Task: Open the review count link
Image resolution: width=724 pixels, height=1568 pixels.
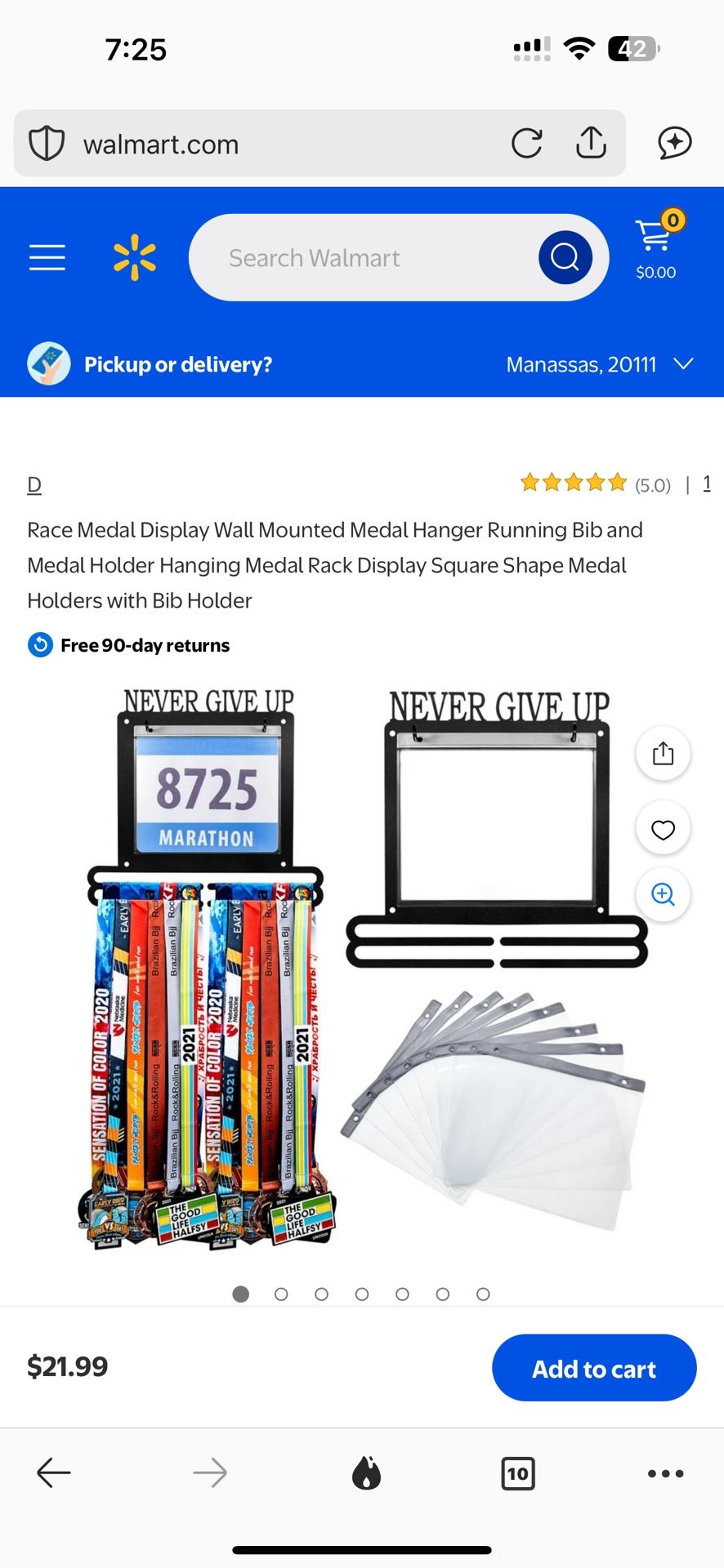Action: click(x=707, y=483)
